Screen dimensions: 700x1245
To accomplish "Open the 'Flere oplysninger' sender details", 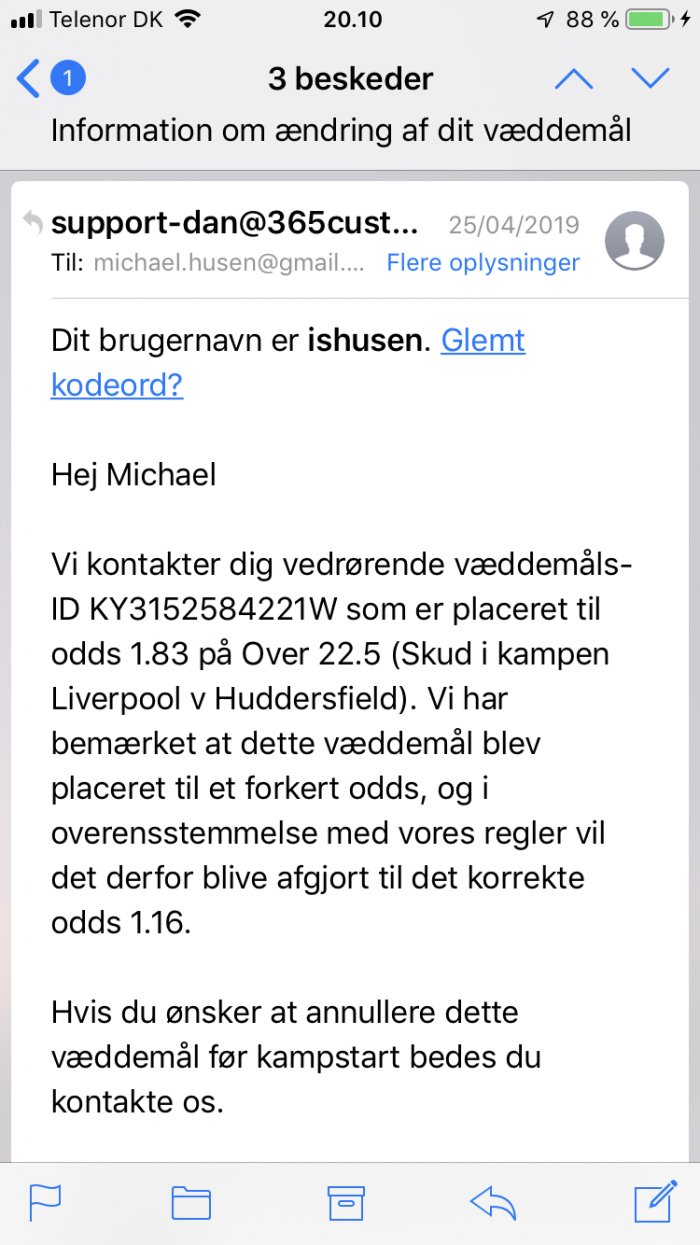I will click(x=483, y=262).
